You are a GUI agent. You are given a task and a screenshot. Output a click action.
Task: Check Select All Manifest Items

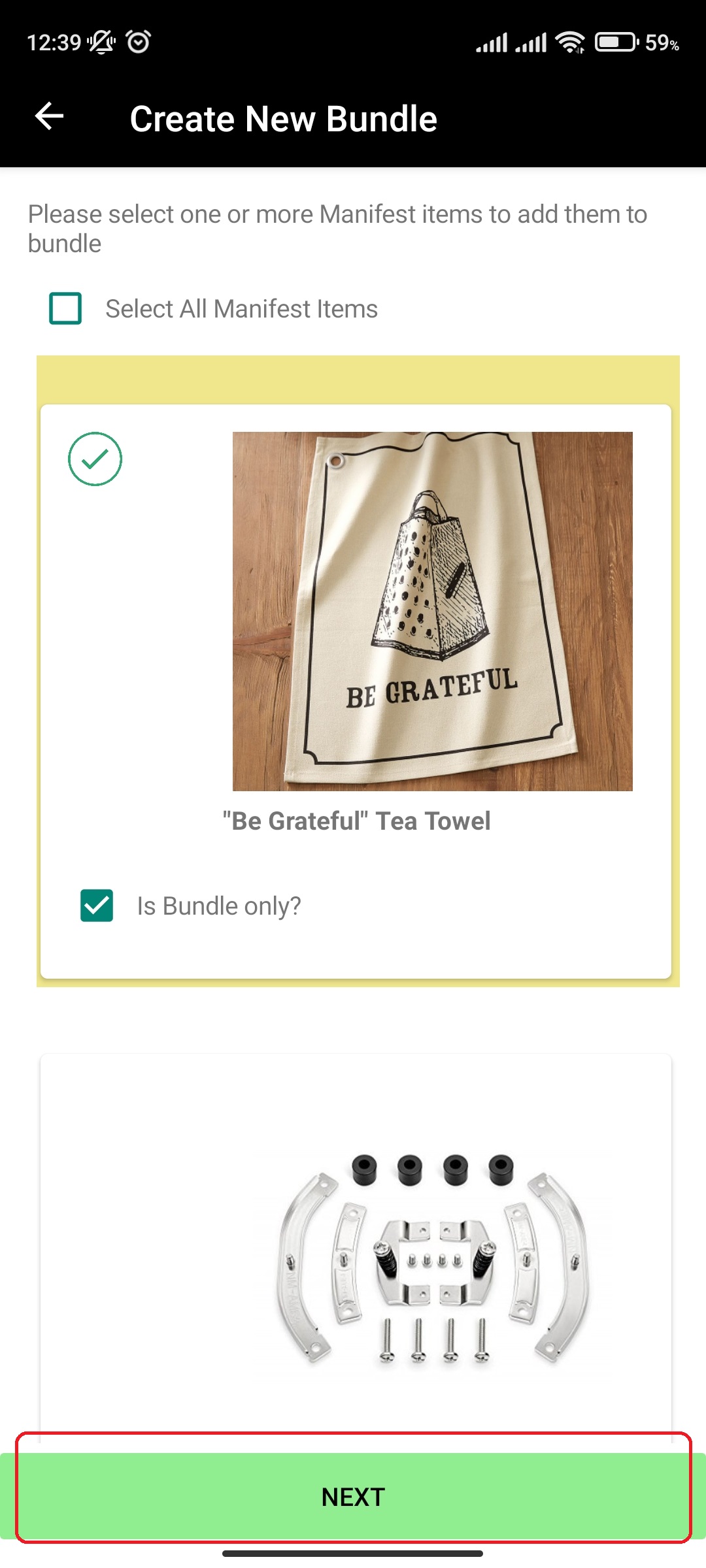(65, 308)
